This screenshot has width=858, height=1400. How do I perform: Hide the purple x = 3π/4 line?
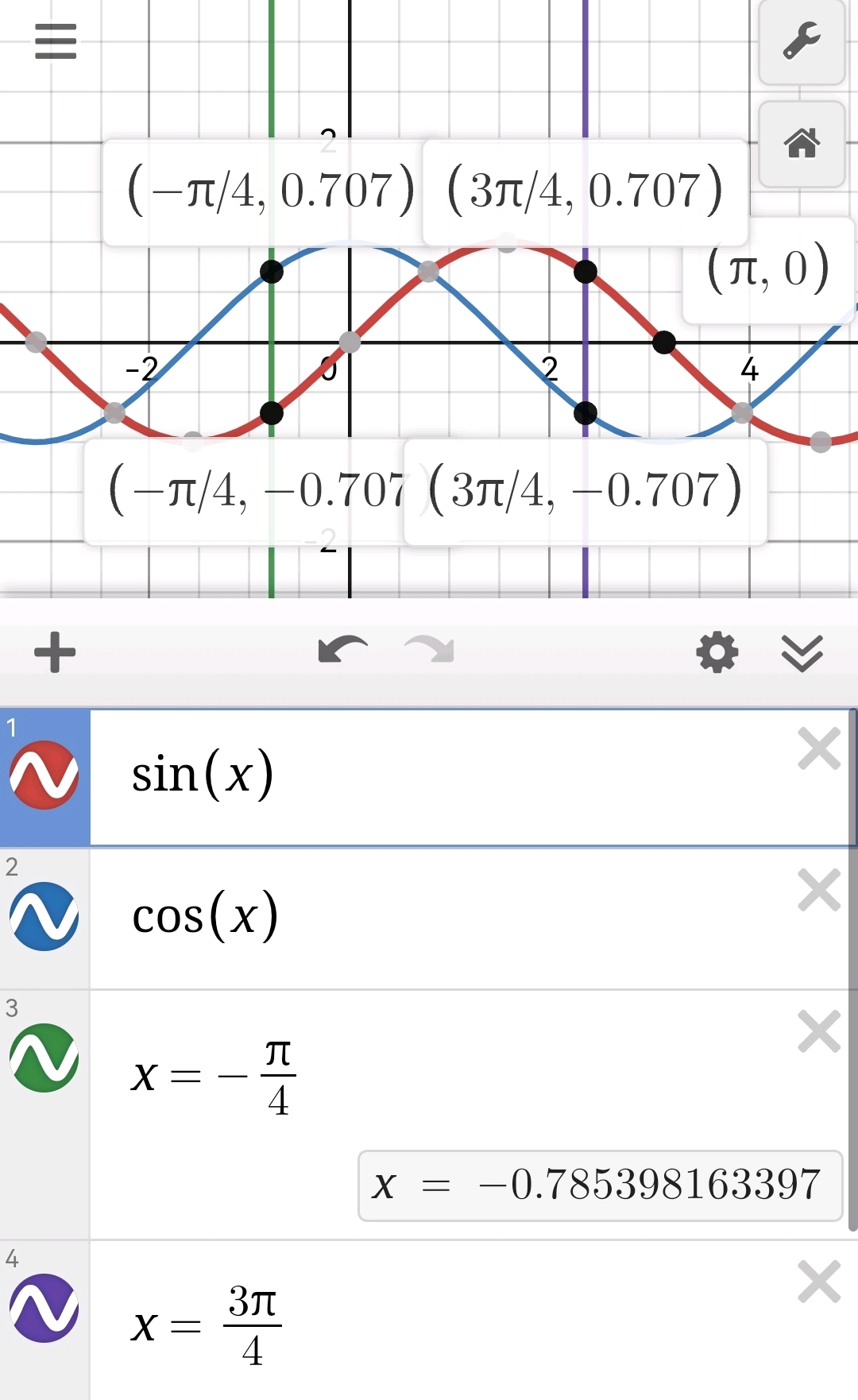[44, 1308]
